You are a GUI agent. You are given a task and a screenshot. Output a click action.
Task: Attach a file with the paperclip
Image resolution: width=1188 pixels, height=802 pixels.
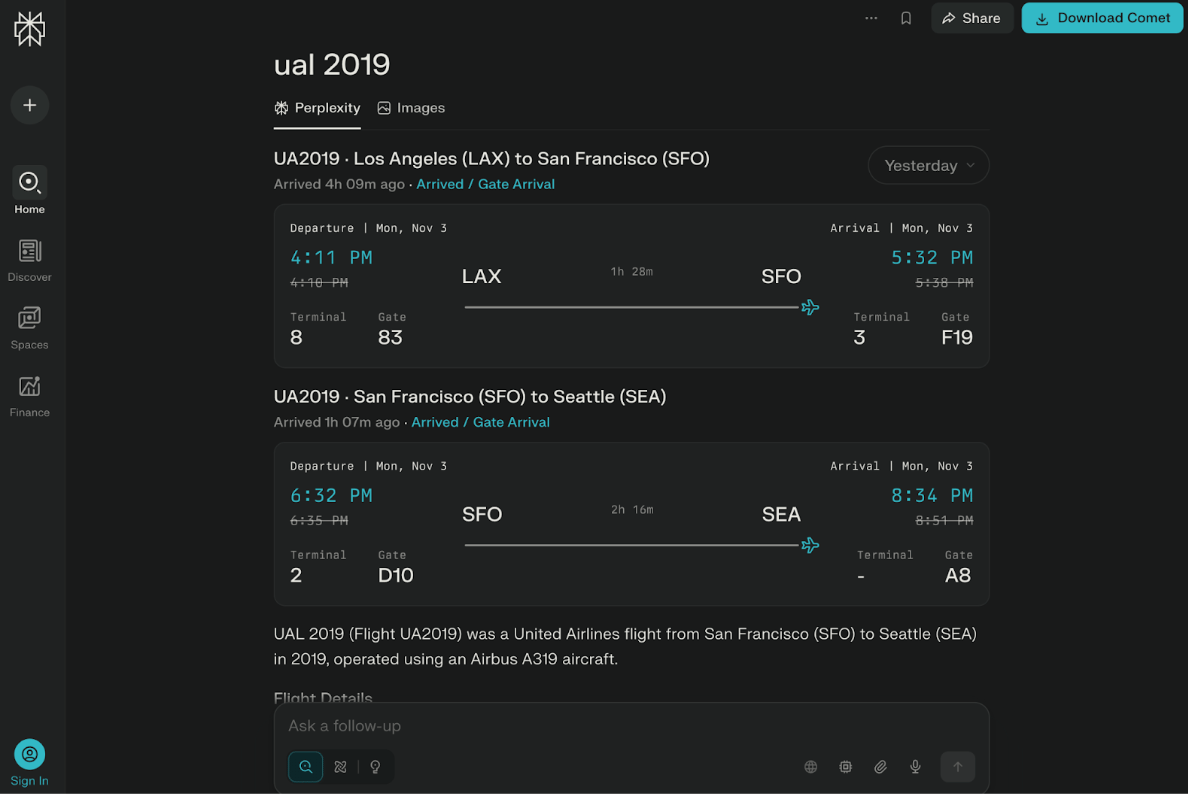point(880,767)
